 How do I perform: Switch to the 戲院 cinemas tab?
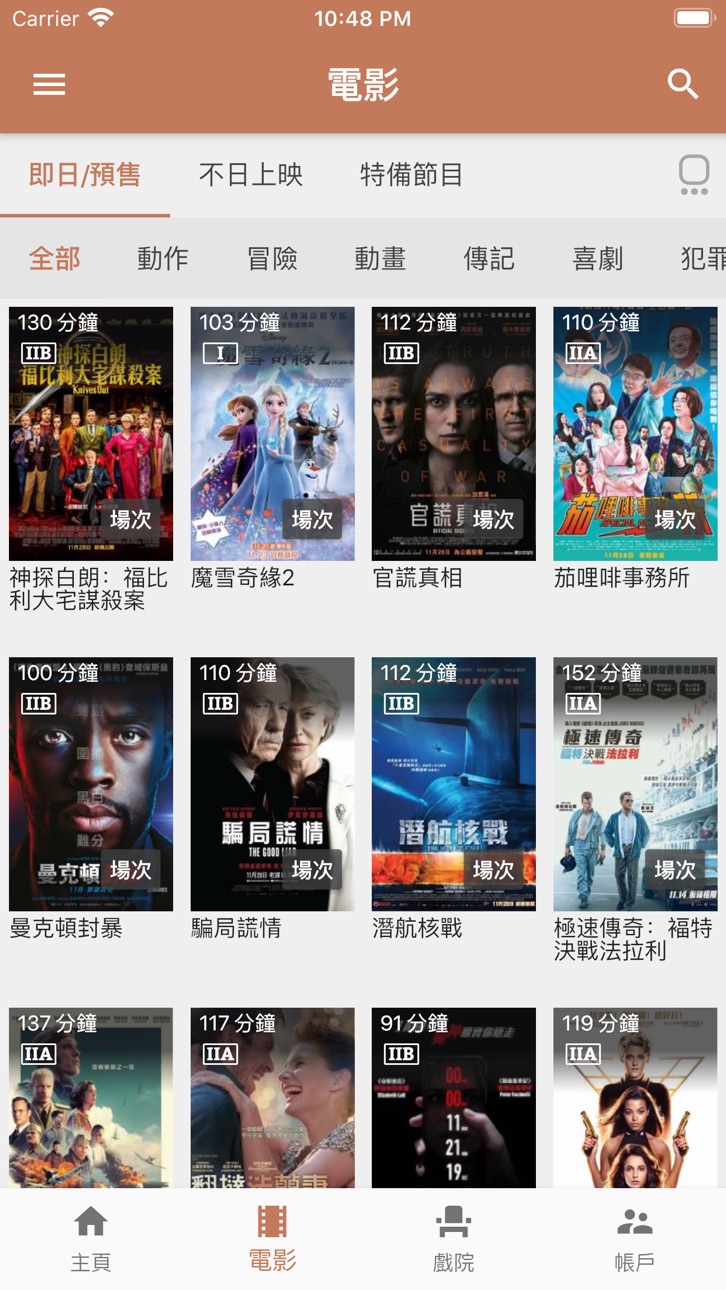tap(454, 1239)
